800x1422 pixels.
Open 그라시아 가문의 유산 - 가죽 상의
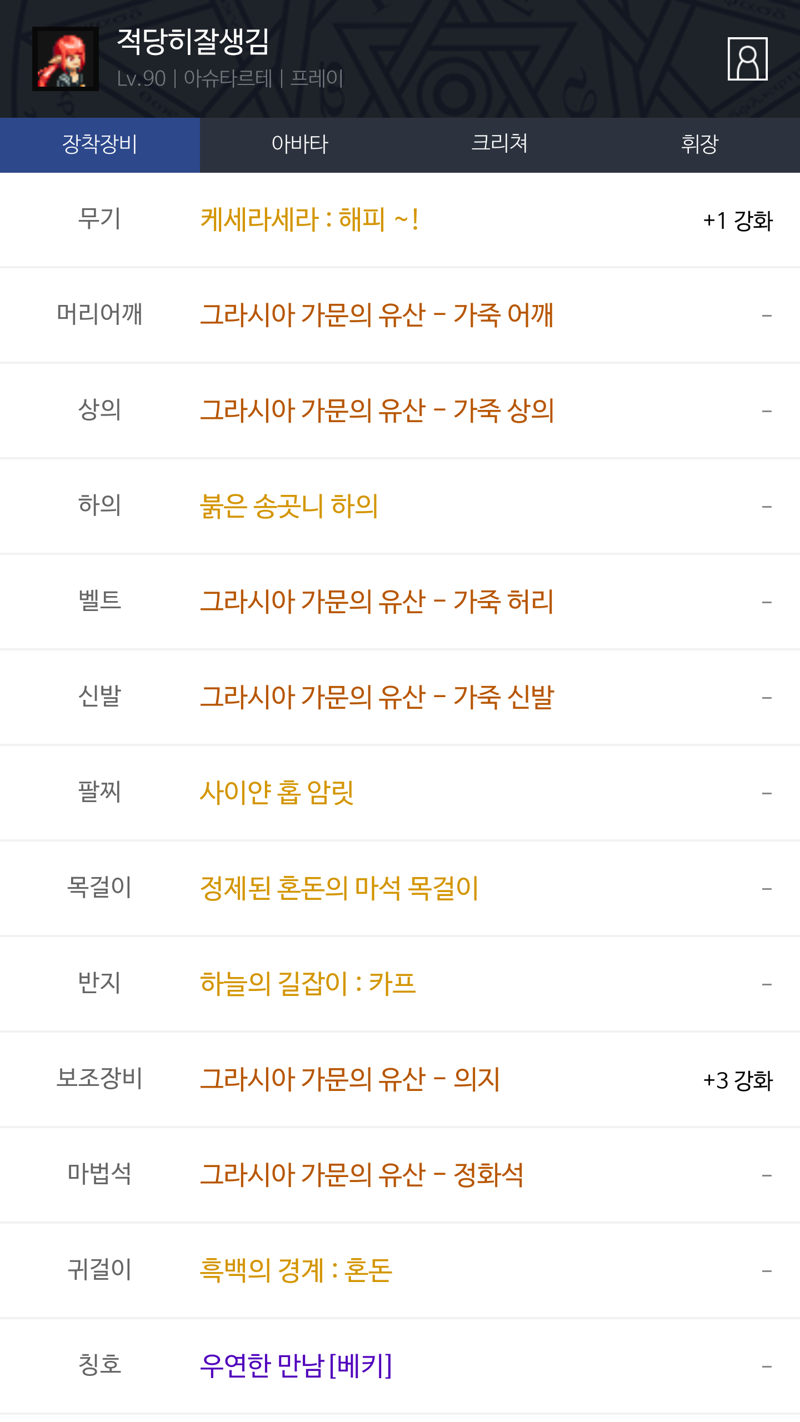[x=377, y=410]
